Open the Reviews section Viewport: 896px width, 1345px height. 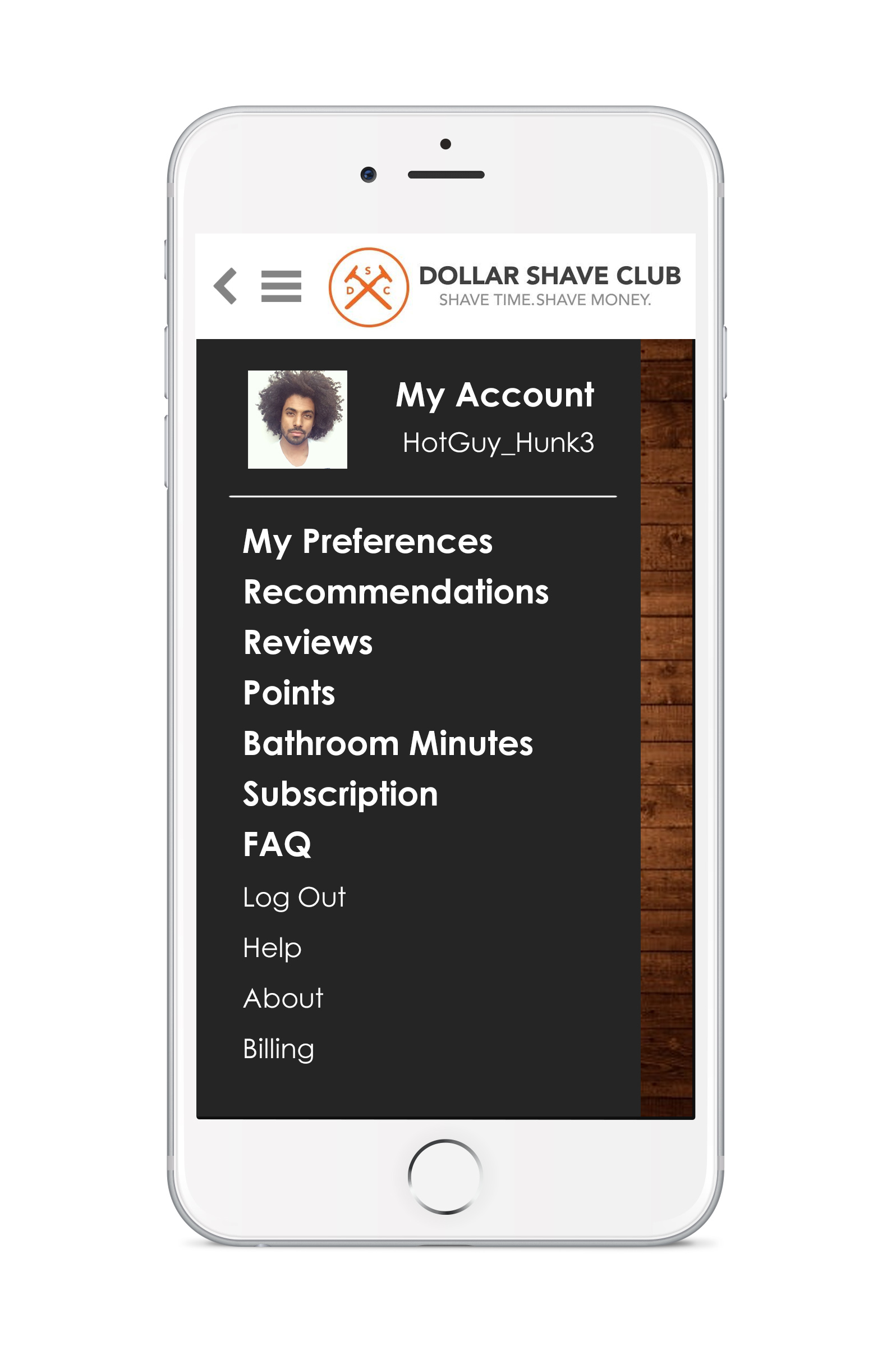(307, 642)
